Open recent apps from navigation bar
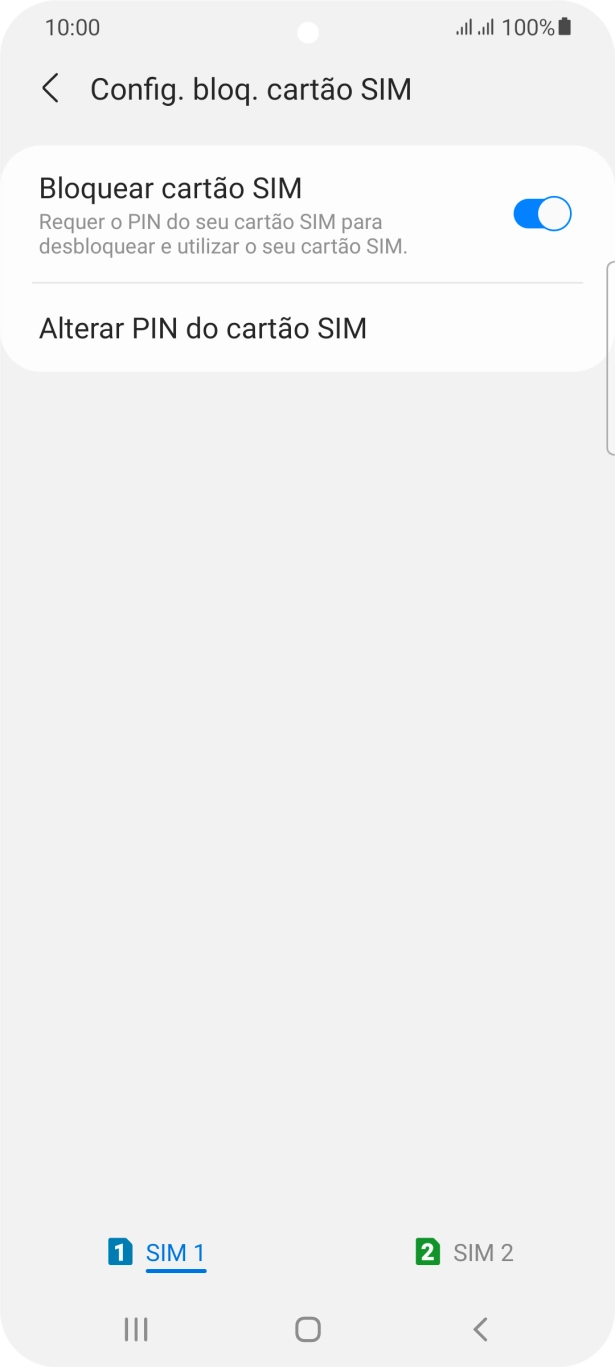 click(x=136, y=1329)
